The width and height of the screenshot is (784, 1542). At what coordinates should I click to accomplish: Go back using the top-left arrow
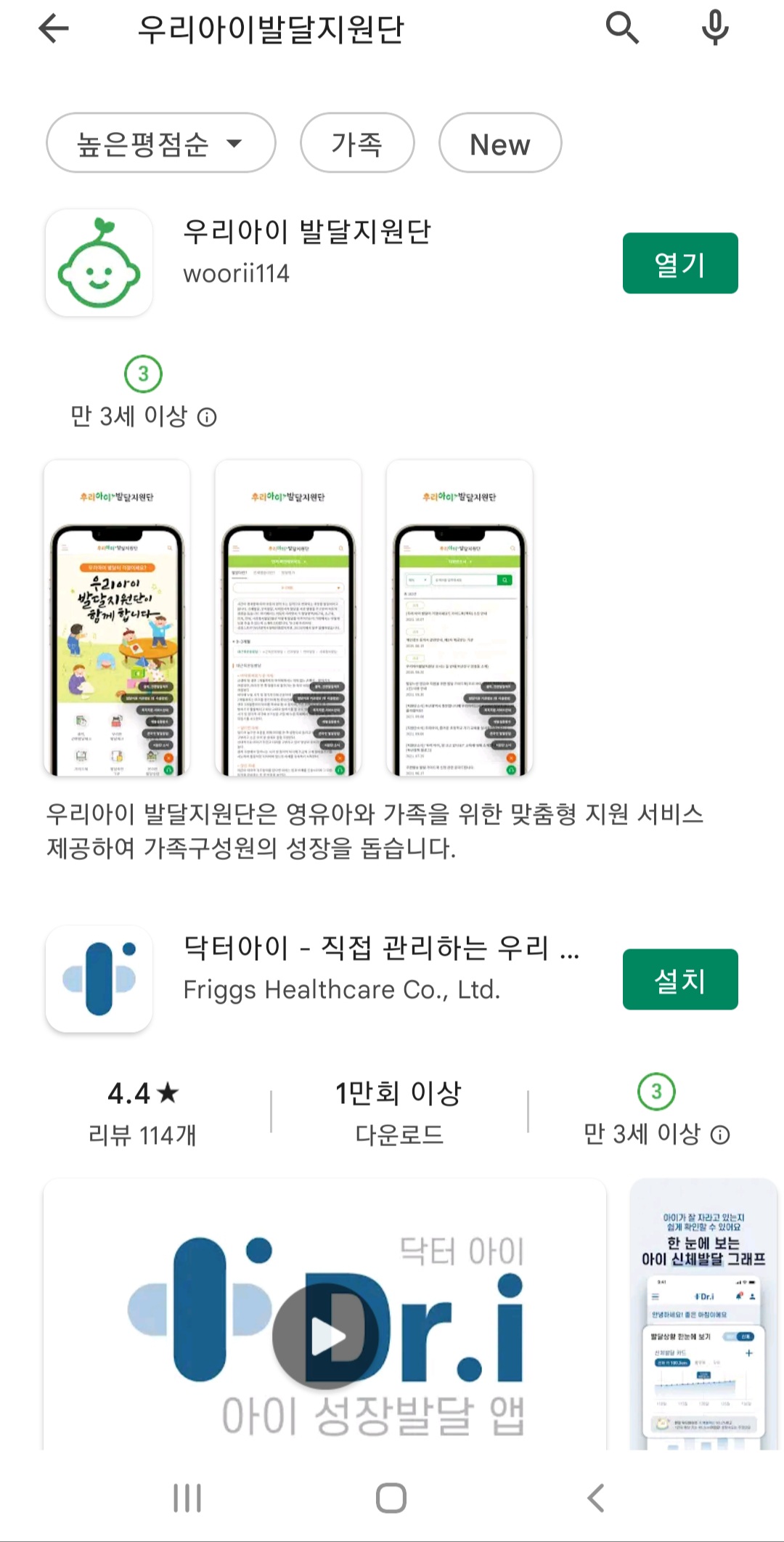tap(54, 29)
